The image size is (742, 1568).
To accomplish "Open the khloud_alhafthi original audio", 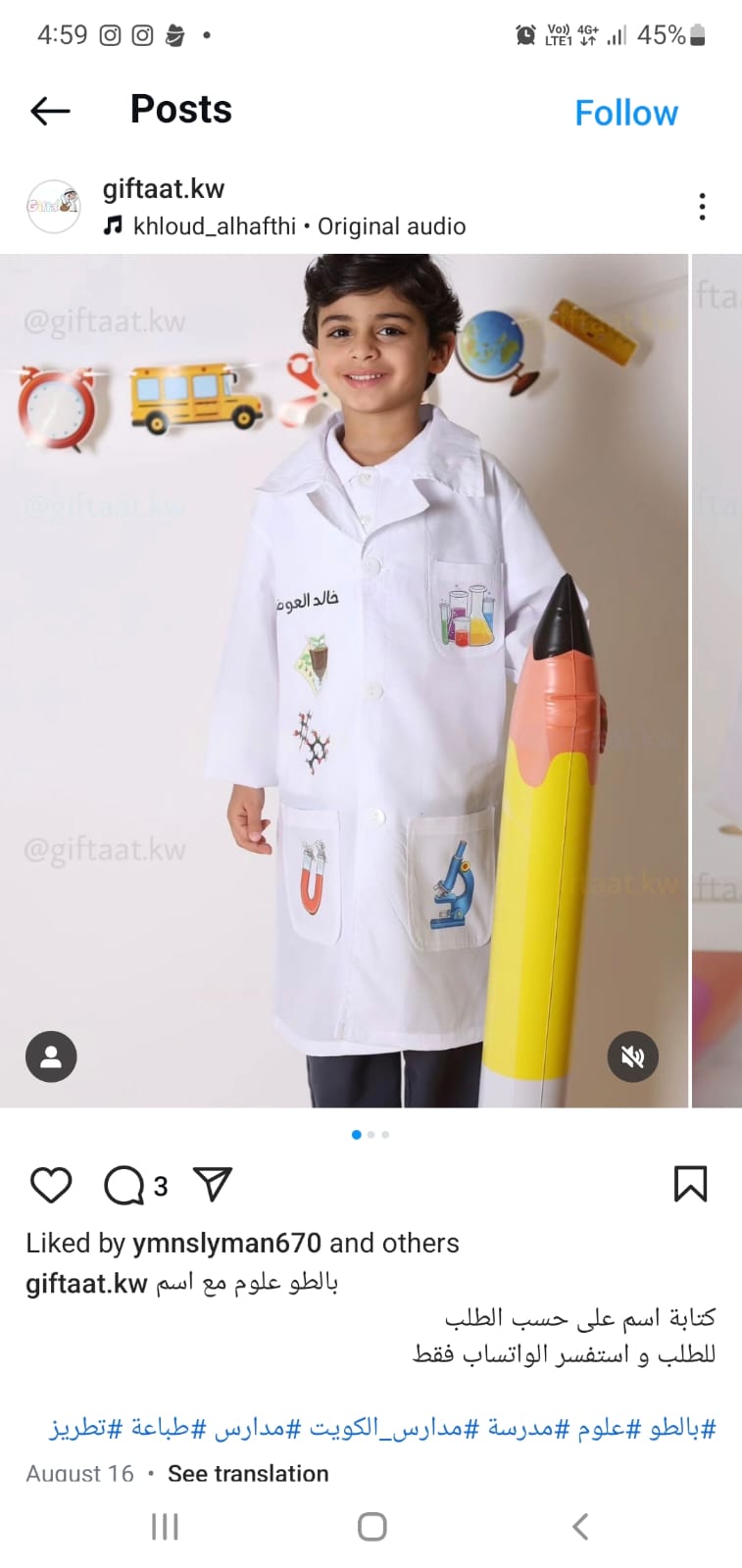I will (285, 226).
